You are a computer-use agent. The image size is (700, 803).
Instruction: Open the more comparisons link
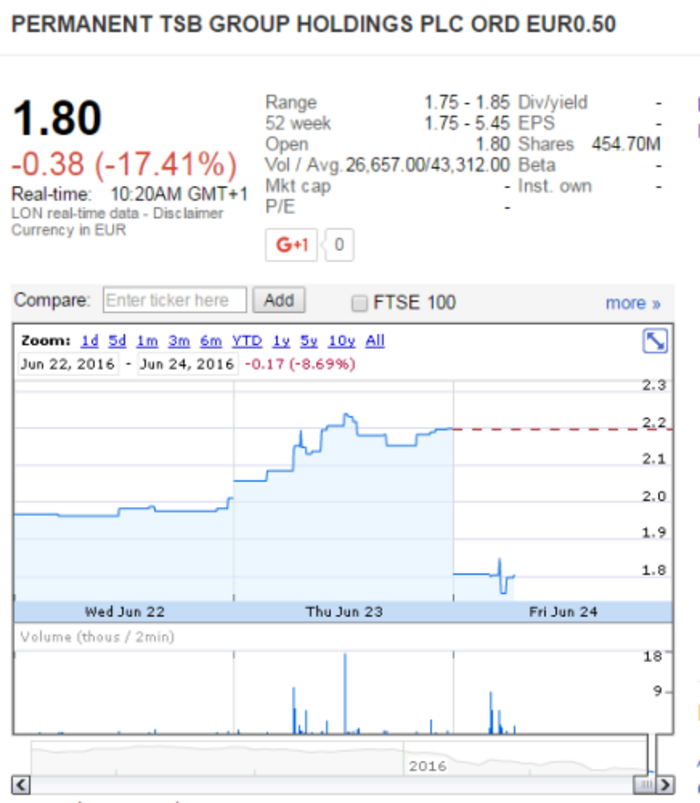click(x=632, y=303)
